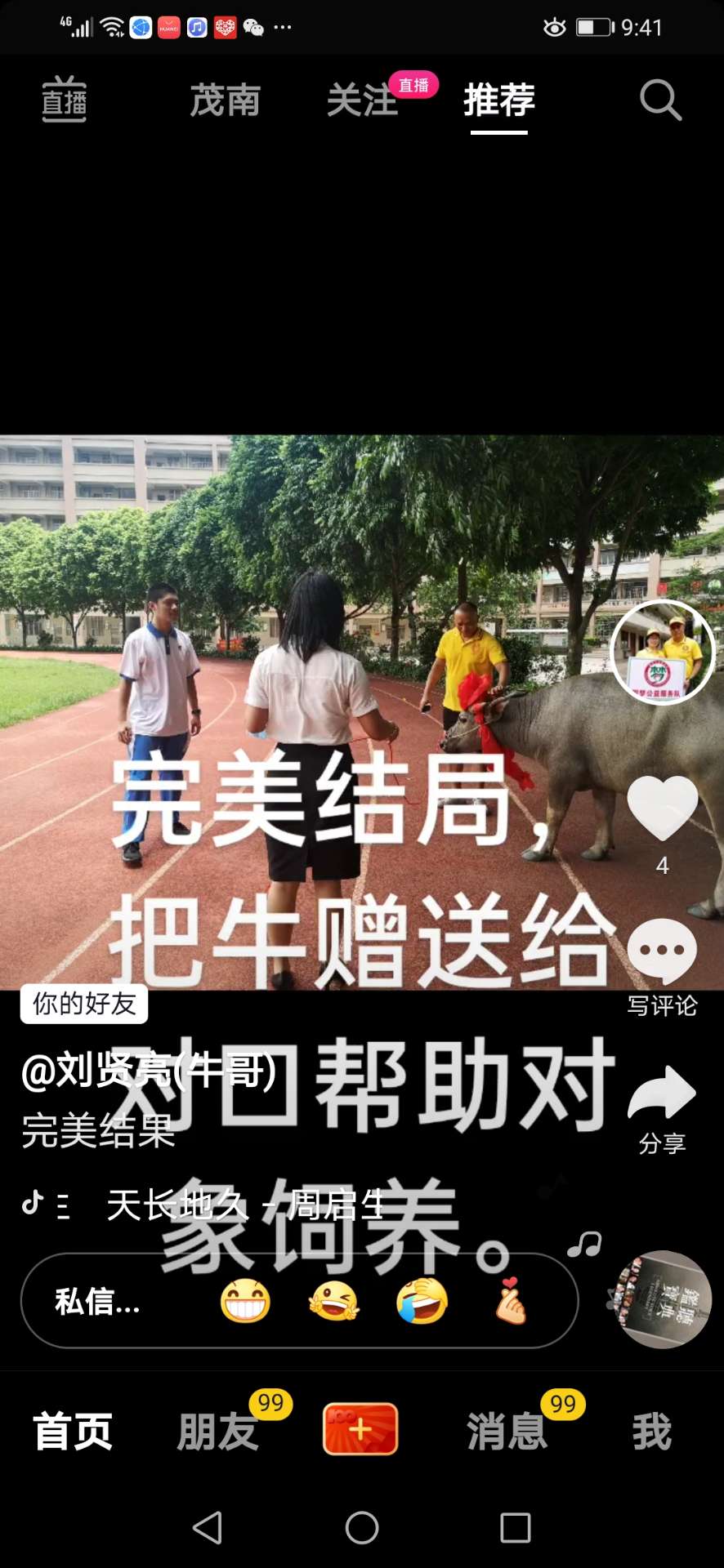Switch to the 朋友 tab
The image size is (724, 1568).
point(217,1432)
